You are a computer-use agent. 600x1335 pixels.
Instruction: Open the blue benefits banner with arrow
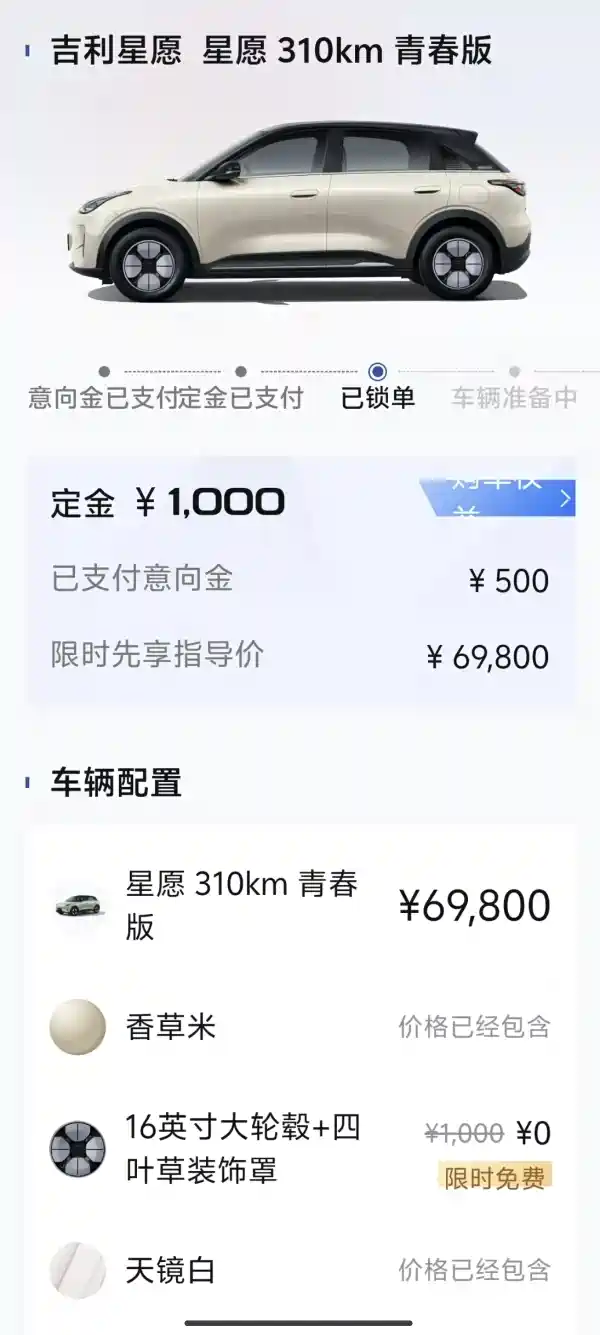click(x=498, y=497)
